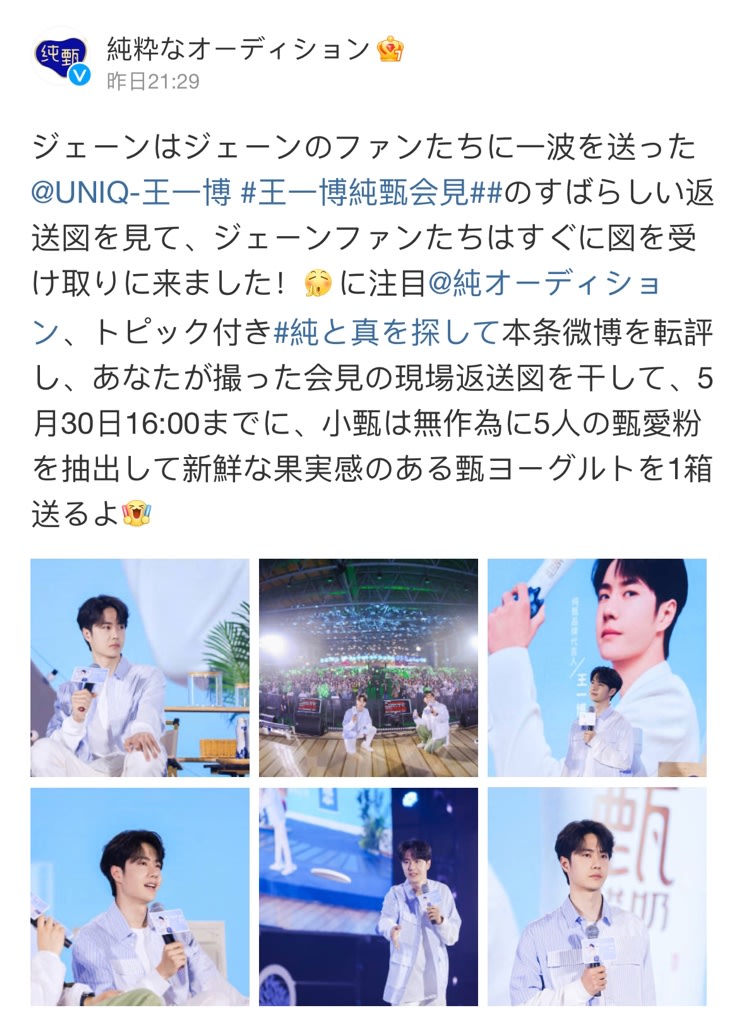739x1024 pixels.
Task: Open the poster's account name 純粋なオーディション
Action: click(238, 49)
